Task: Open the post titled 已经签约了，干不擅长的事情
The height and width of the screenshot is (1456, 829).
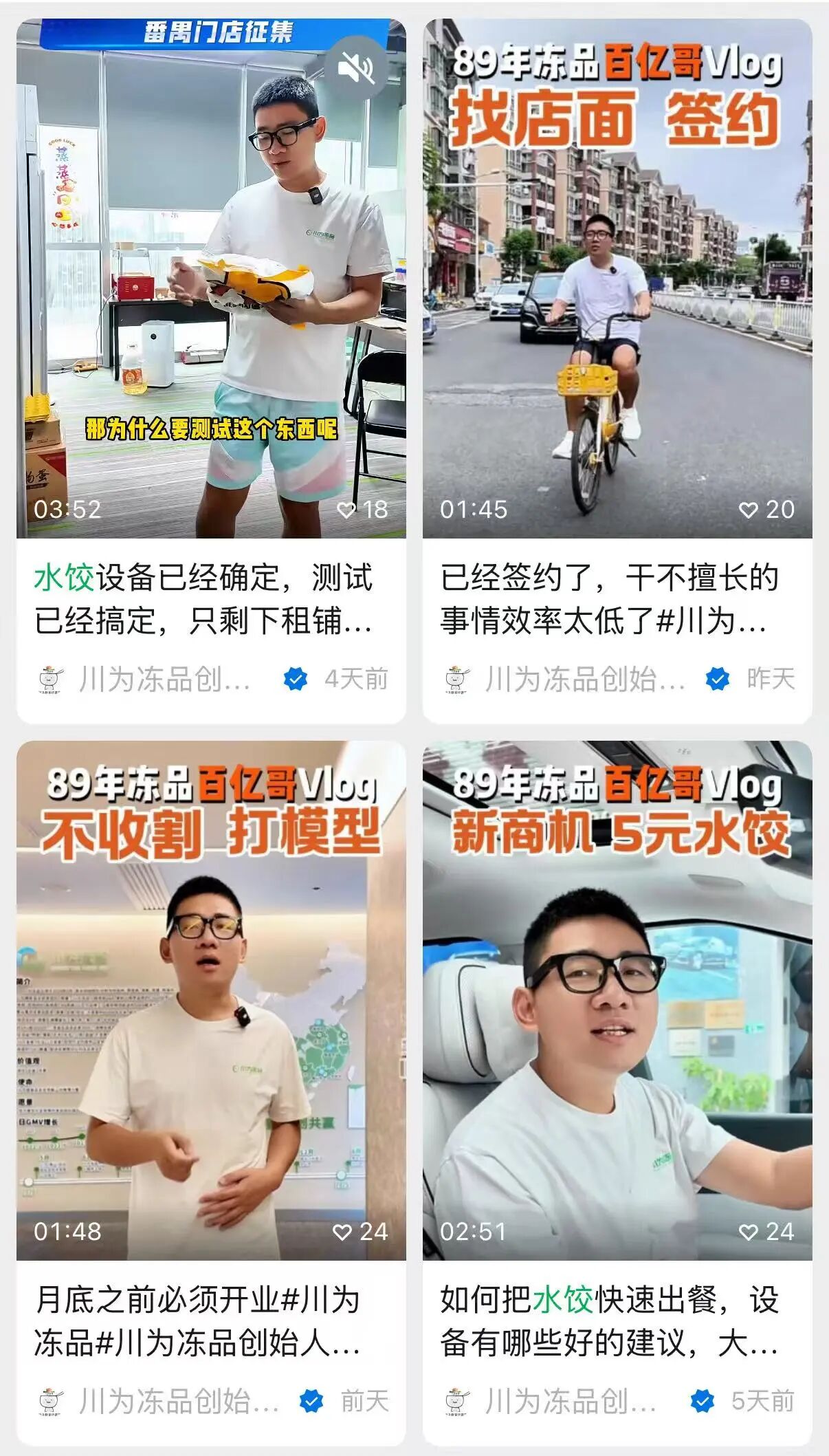Action: [609, 598]
